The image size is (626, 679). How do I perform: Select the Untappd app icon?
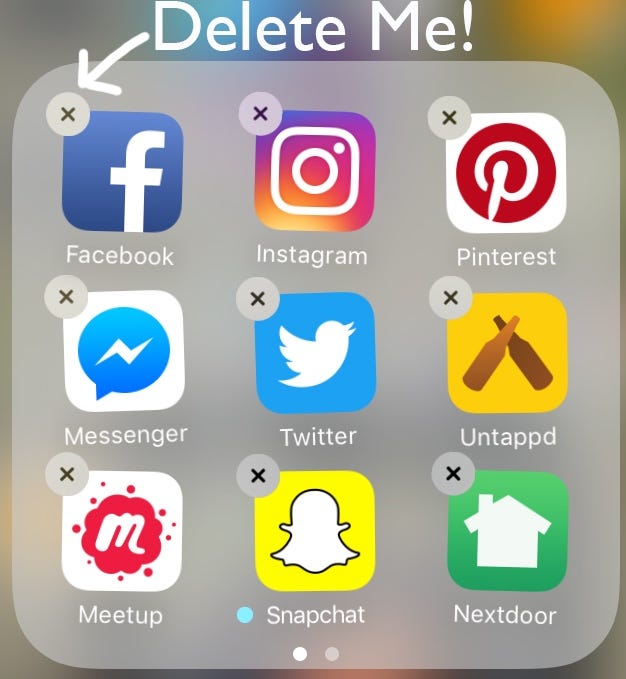tap(506, 352)
